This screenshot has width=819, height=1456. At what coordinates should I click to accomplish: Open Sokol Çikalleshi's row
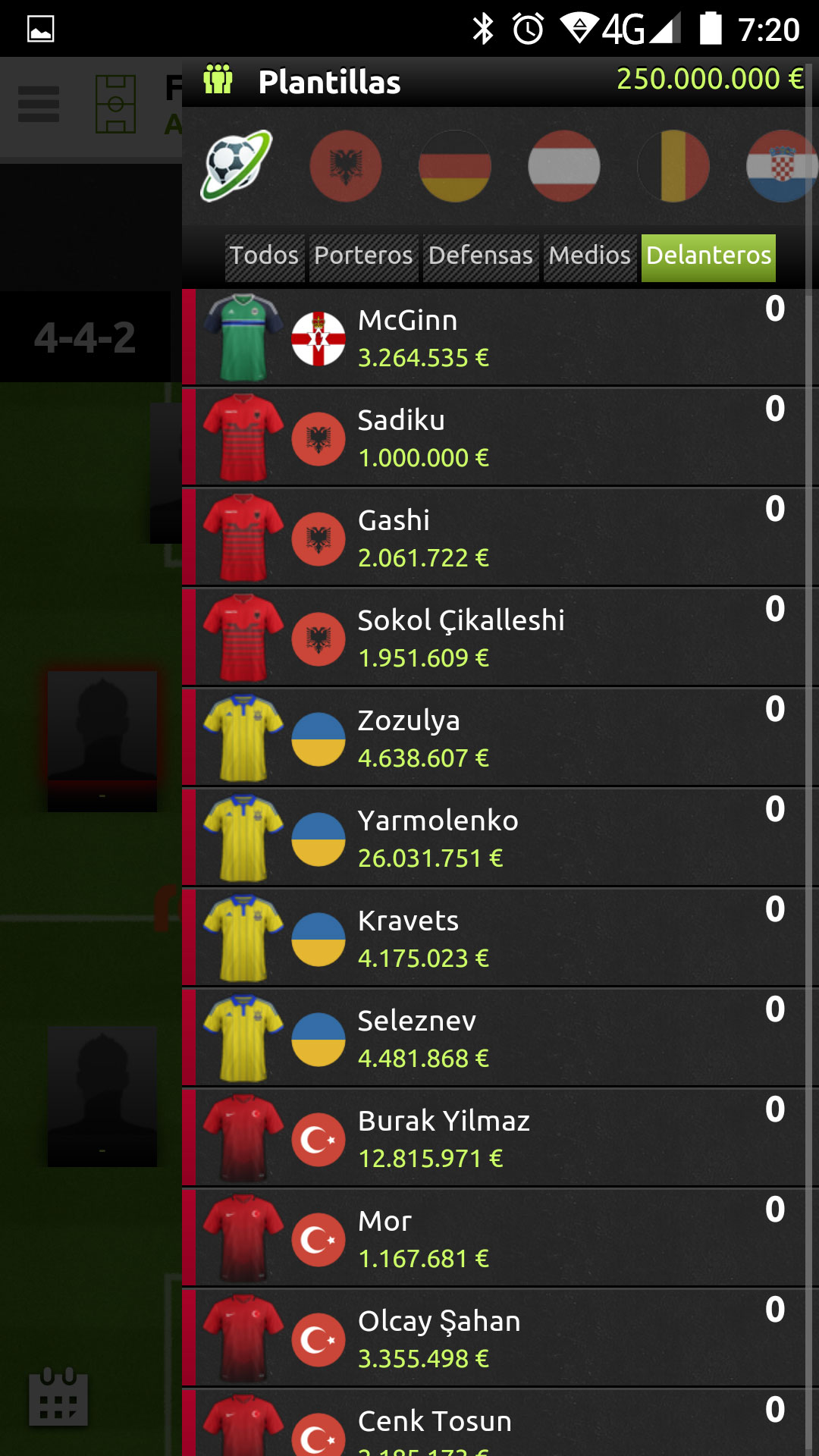(493, 639)
